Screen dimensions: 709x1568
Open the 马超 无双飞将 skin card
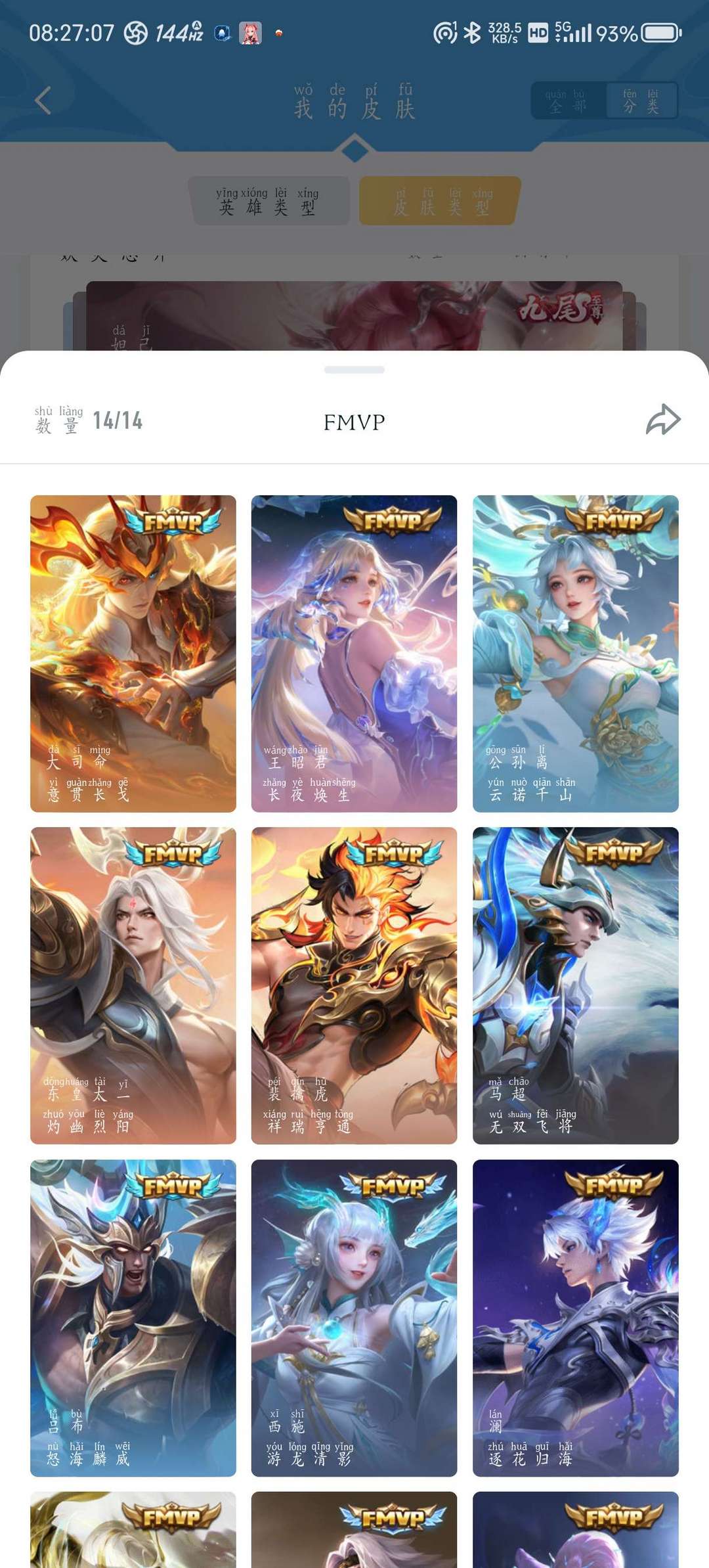pyautogui.click(x=576, y=985)
